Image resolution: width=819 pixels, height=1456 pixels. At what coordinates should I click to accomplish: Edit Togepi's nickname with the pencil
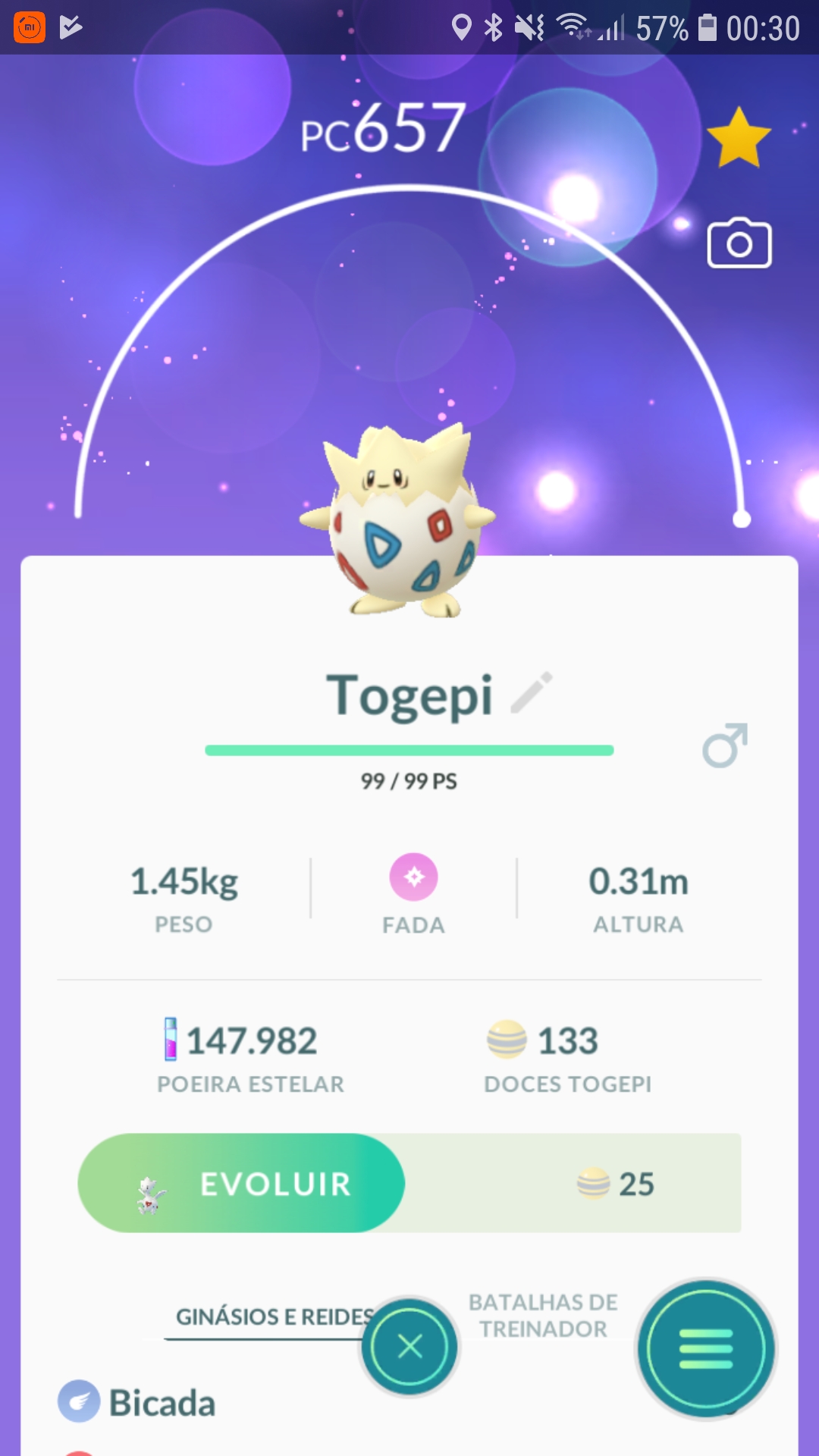point(532,692)
